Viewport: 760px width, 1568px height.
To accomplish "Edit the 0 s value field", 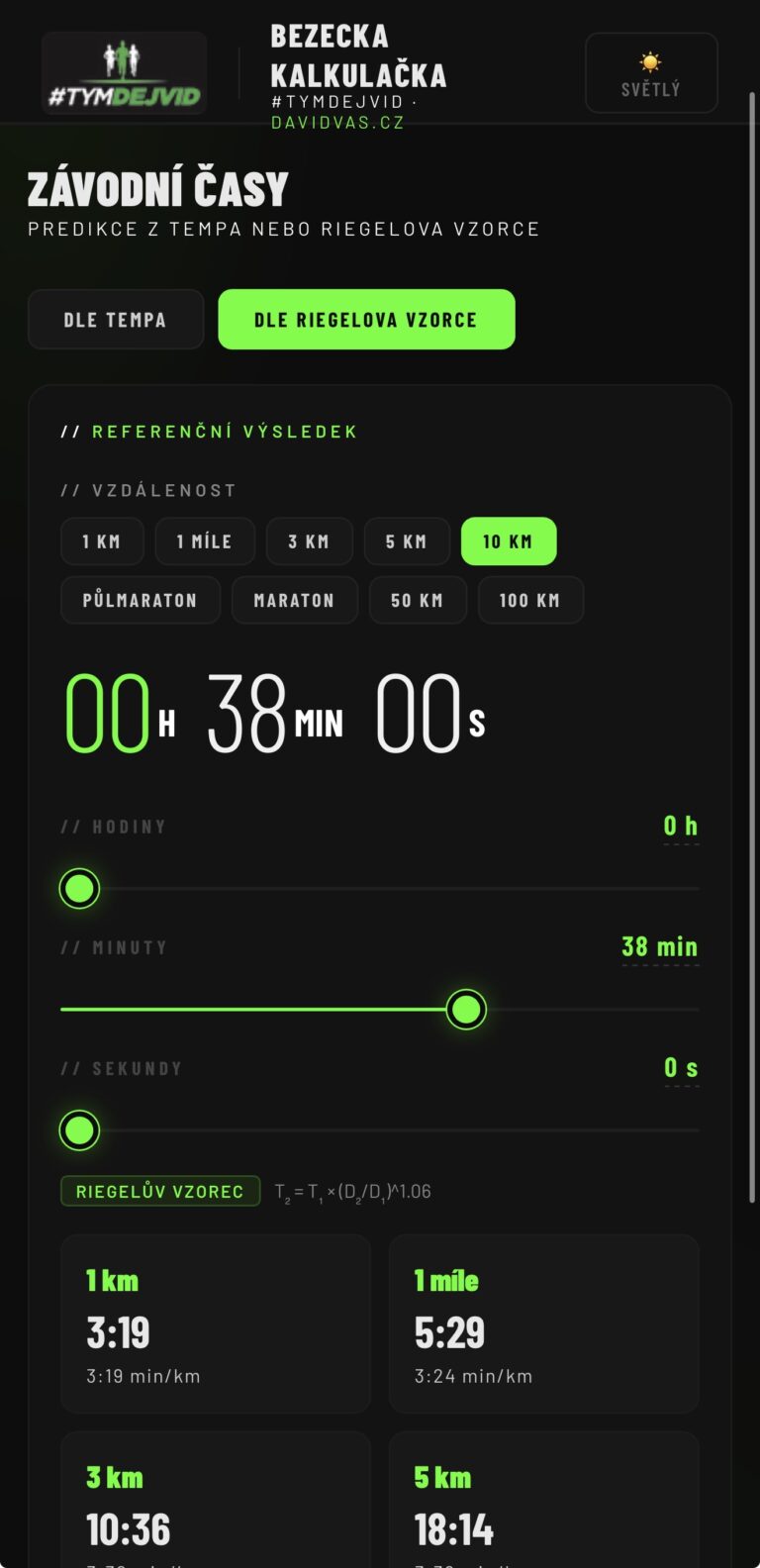I will tap(681, 1068).
